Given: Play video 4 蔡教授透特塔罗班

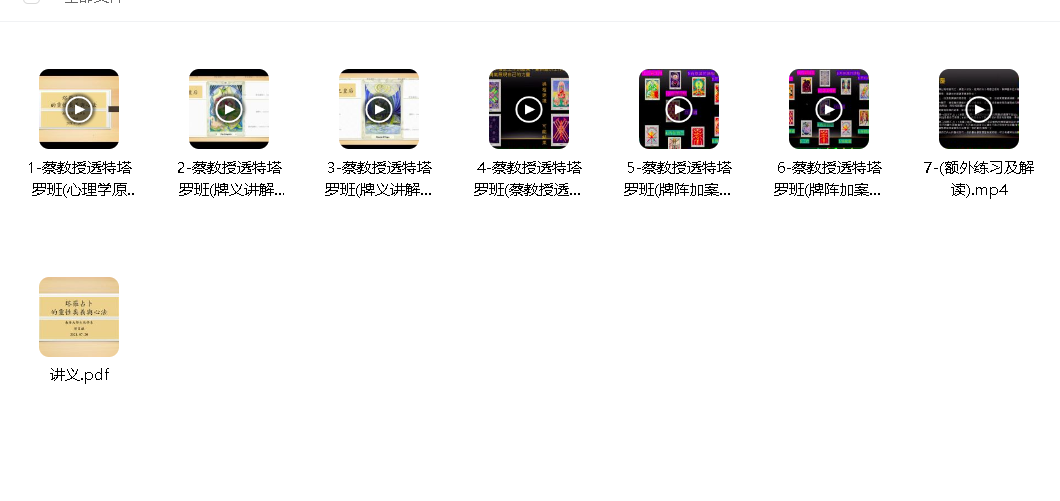Looking at the screenshot, I should click(529, 109).
